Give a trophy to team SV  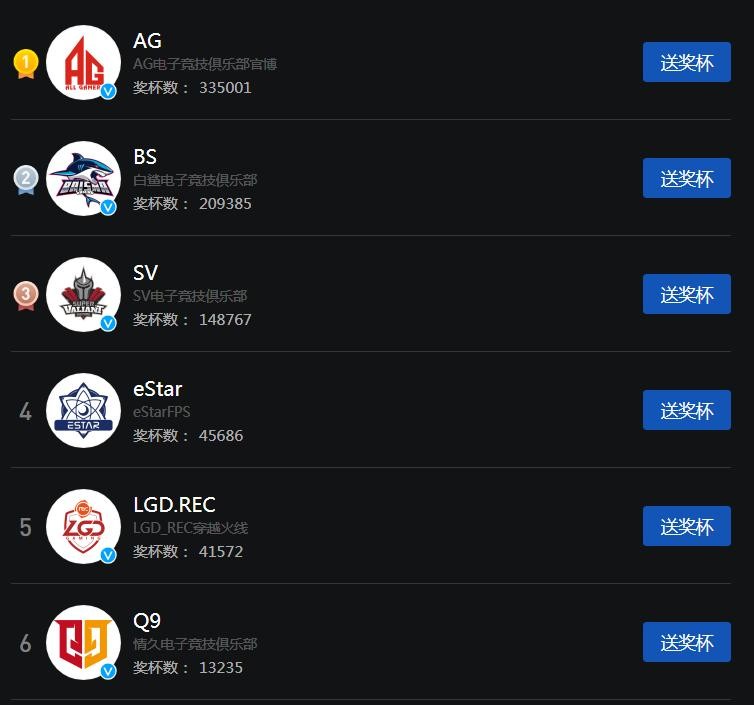pyautogui.click(x=686, y=295)
